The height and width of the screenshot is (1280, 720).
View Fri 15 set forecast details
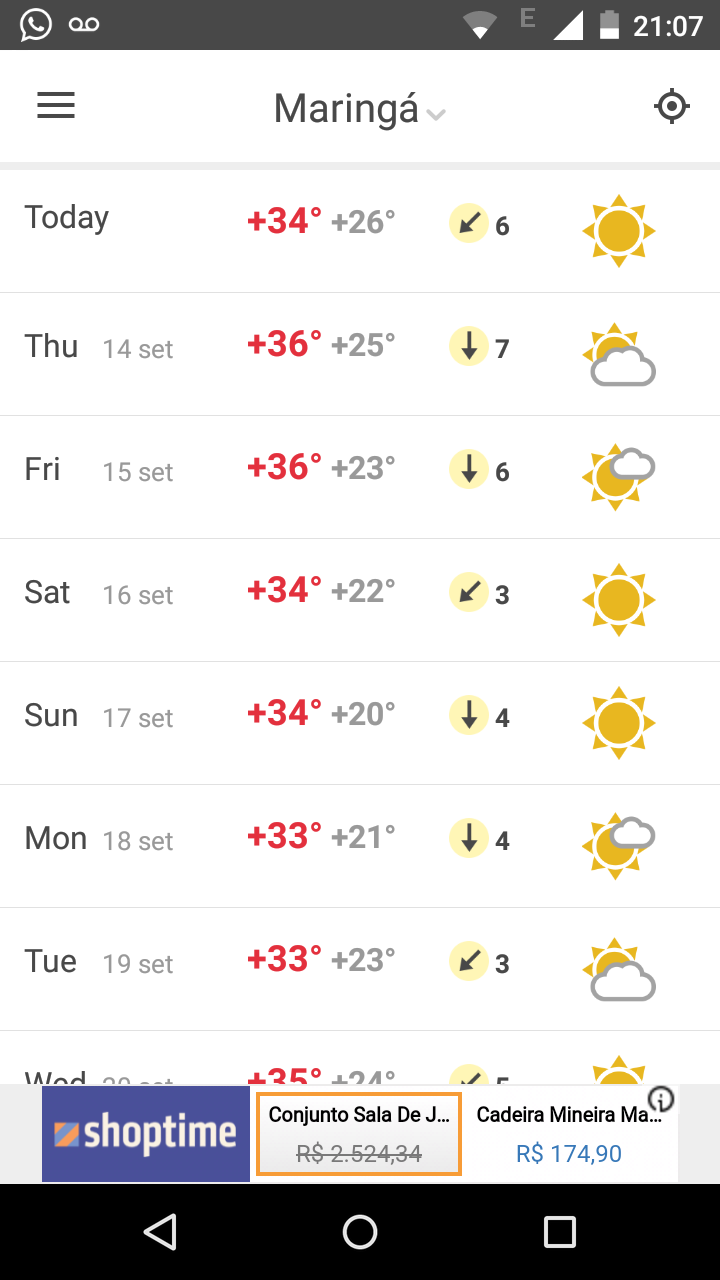pyautogui.click(x=360, y=477)
